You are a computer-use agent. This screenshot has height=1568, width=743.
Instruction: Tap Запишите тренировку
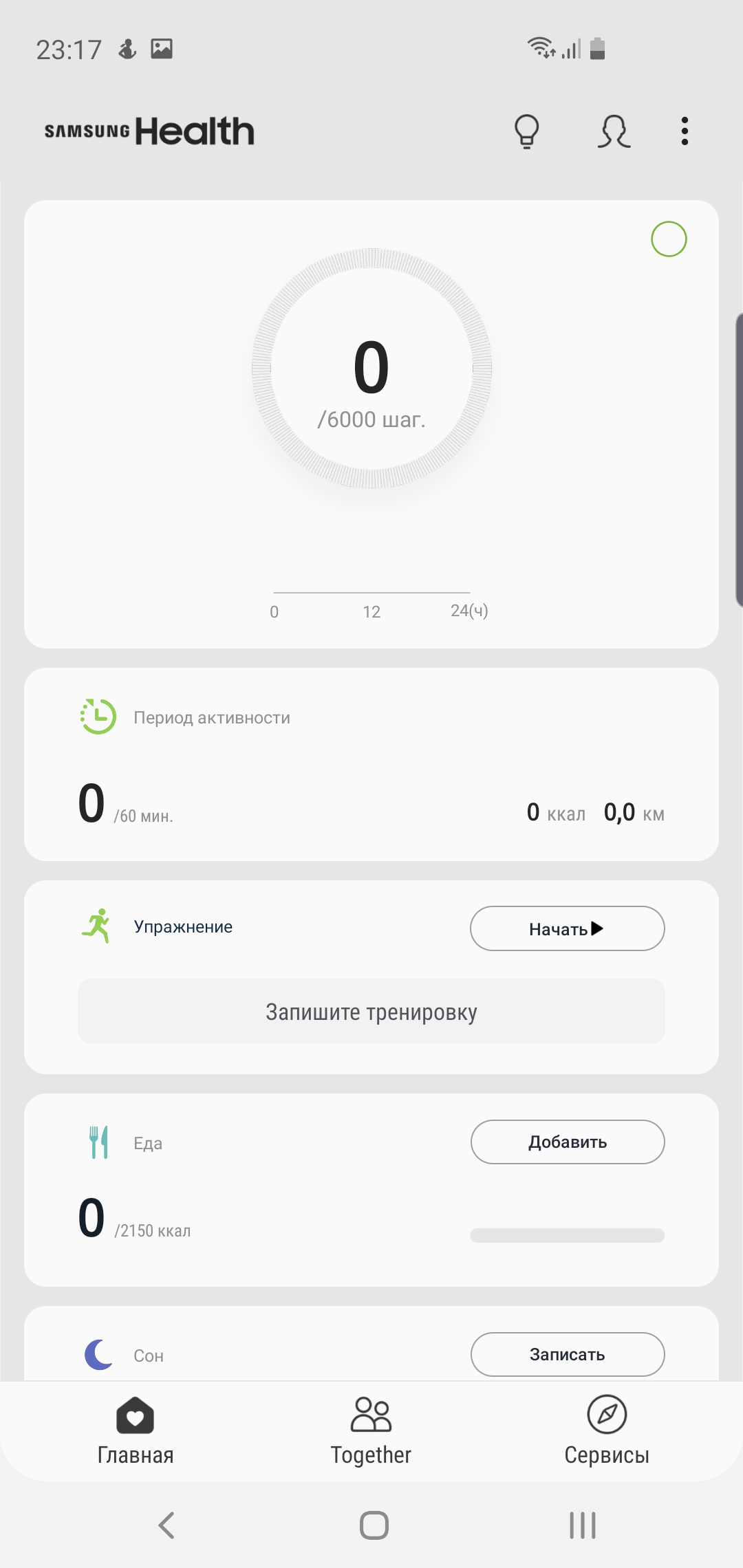[x=371, y=1012]
